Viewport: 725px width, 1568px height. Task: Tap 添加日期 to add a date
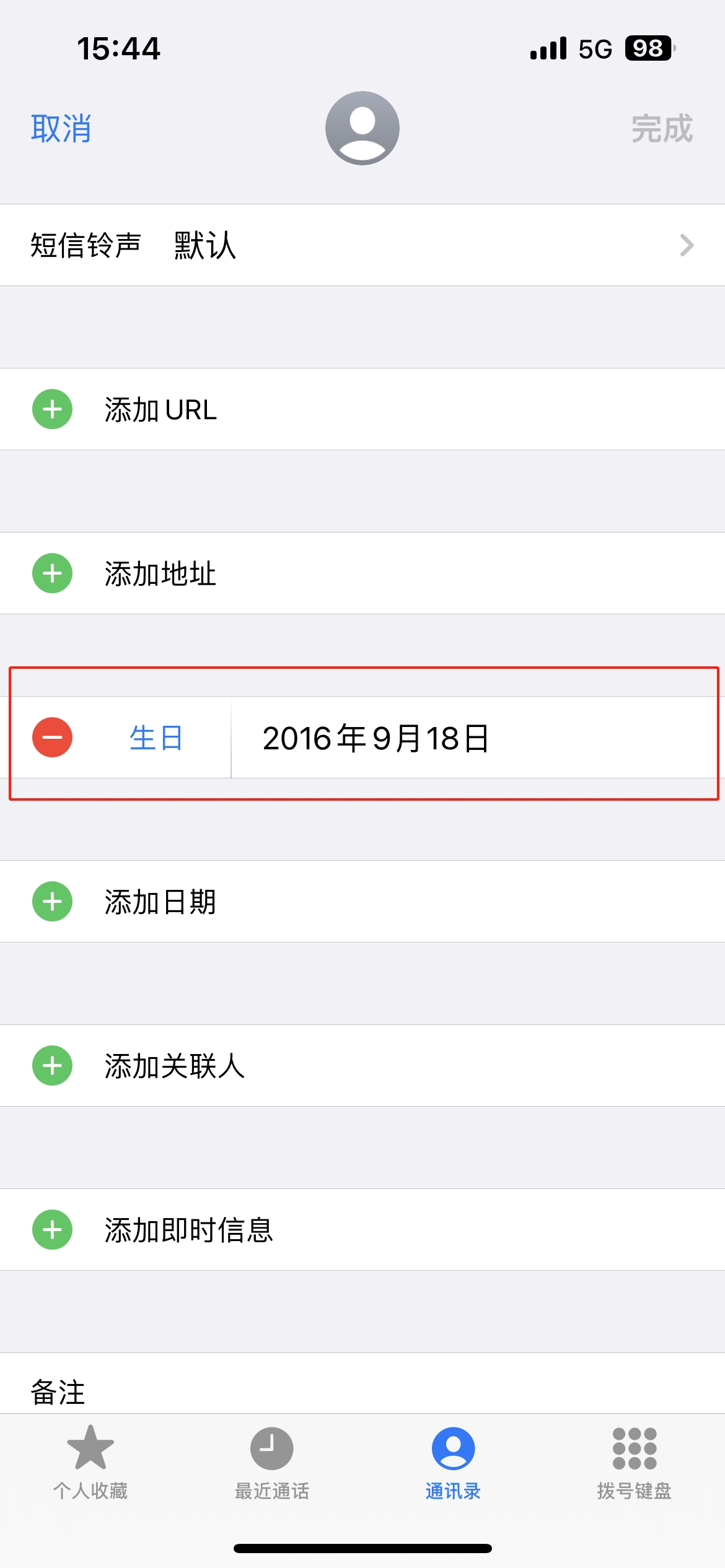(x=362, y=902)
